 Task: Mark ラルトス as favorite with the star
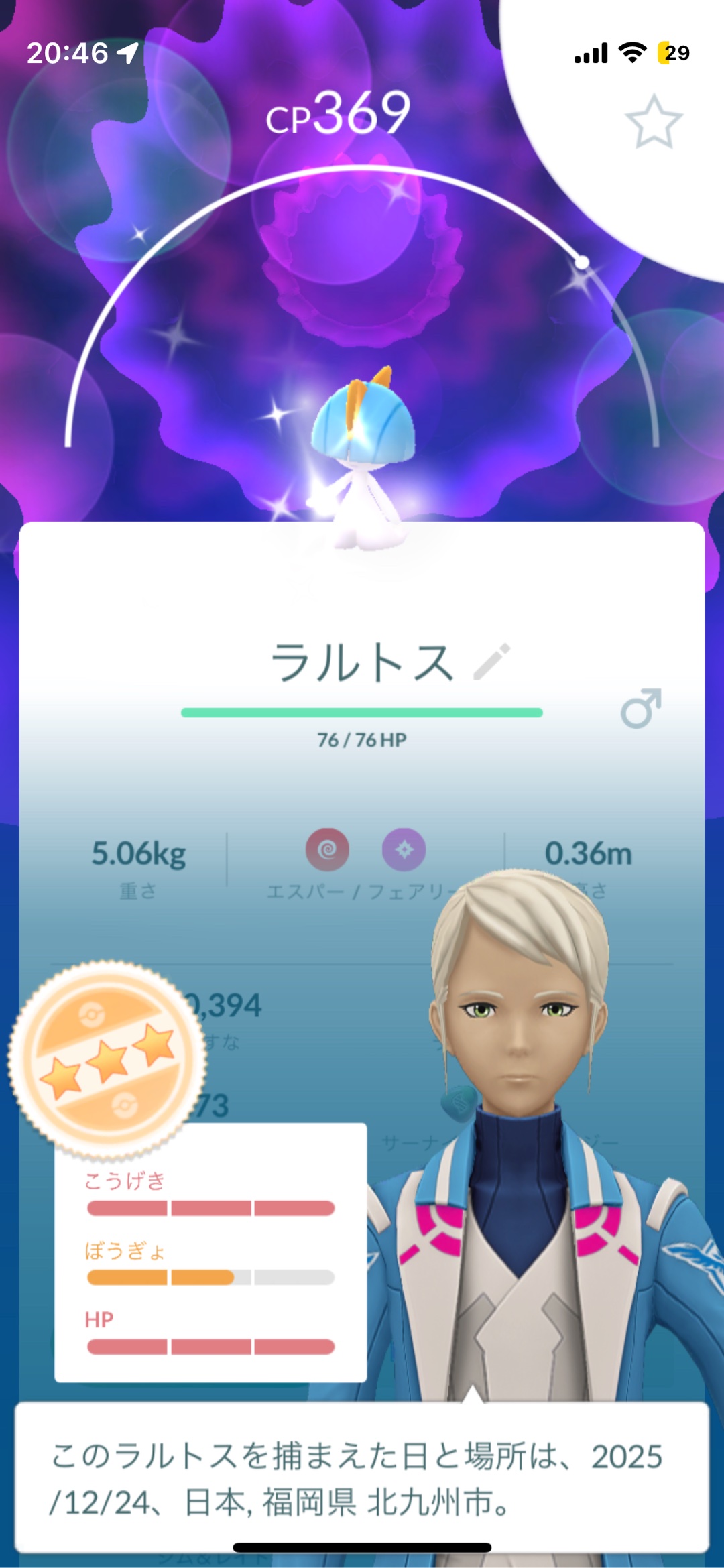coord(654,122)
